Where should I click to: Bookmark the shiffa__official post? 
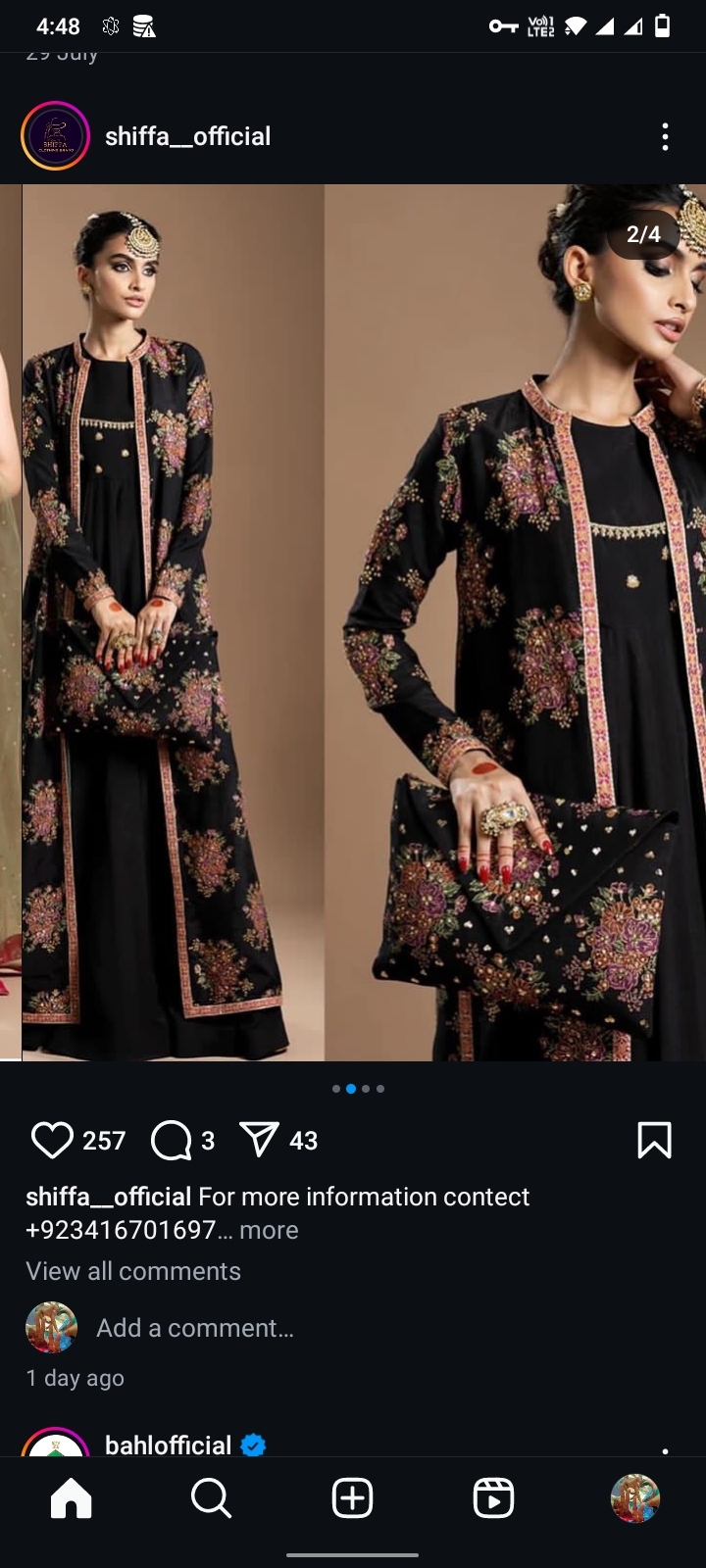point(654,1140)
